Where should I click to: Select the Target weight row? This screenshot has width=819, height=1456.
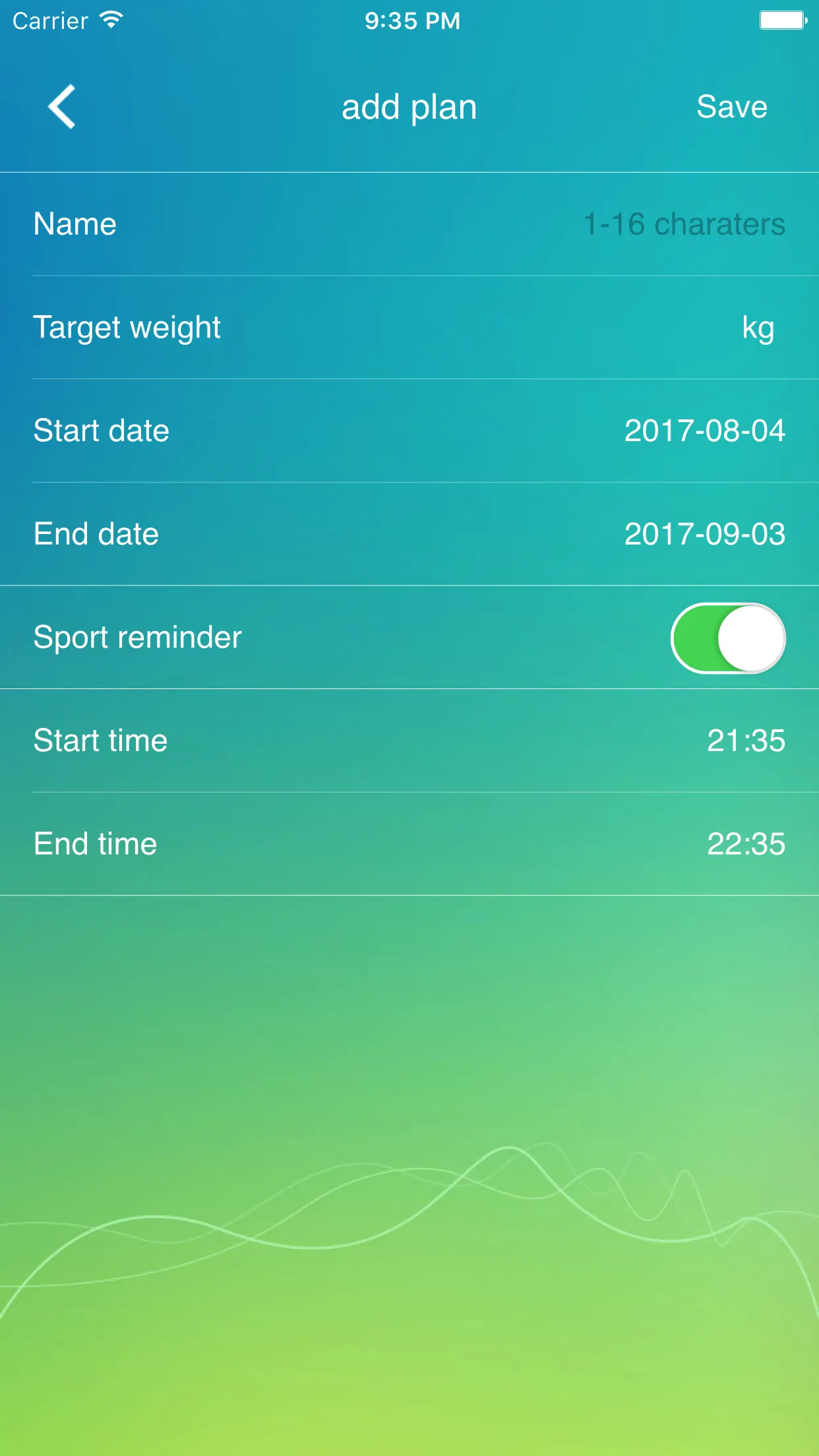409,327
